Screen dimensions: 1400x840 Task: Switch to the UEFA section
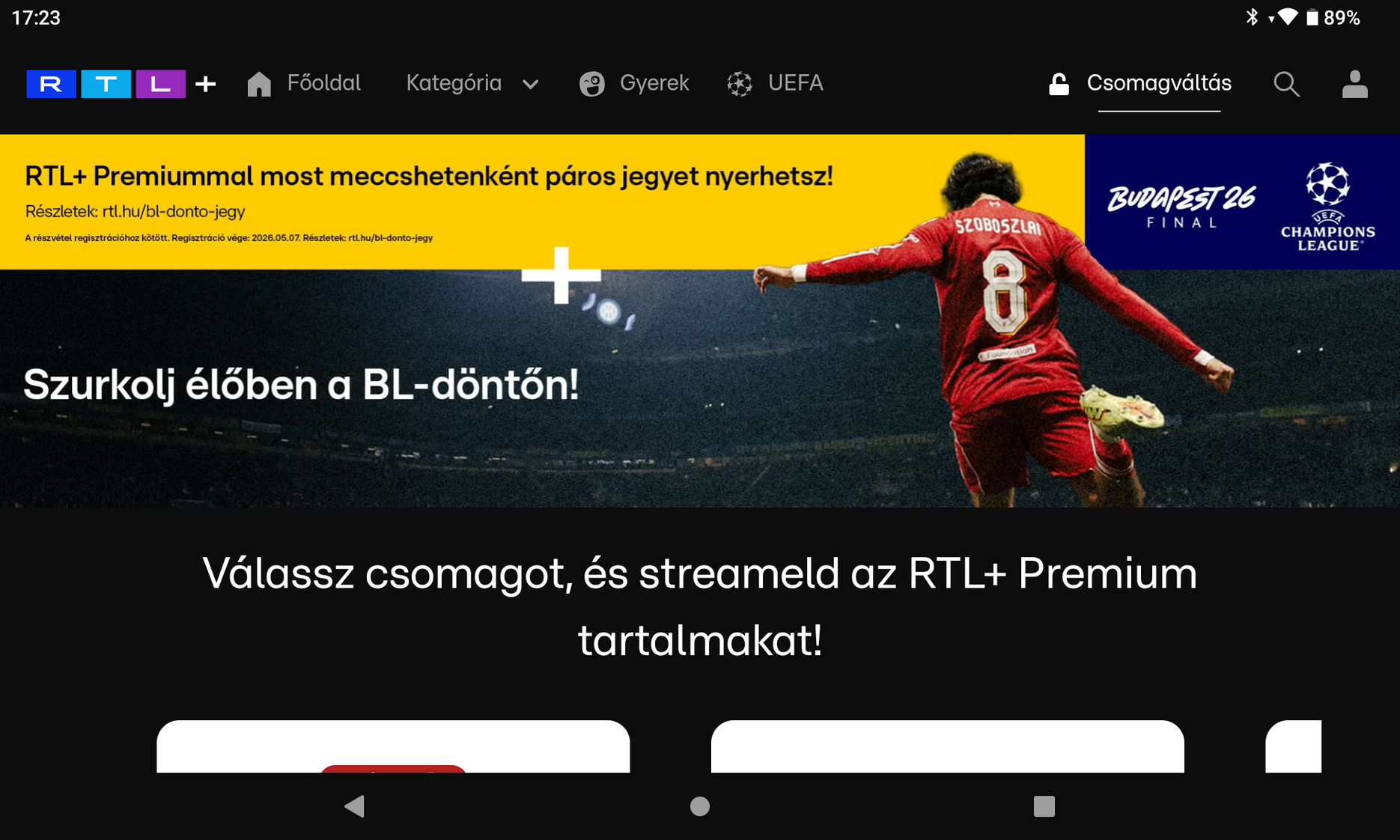click(776, 83)
